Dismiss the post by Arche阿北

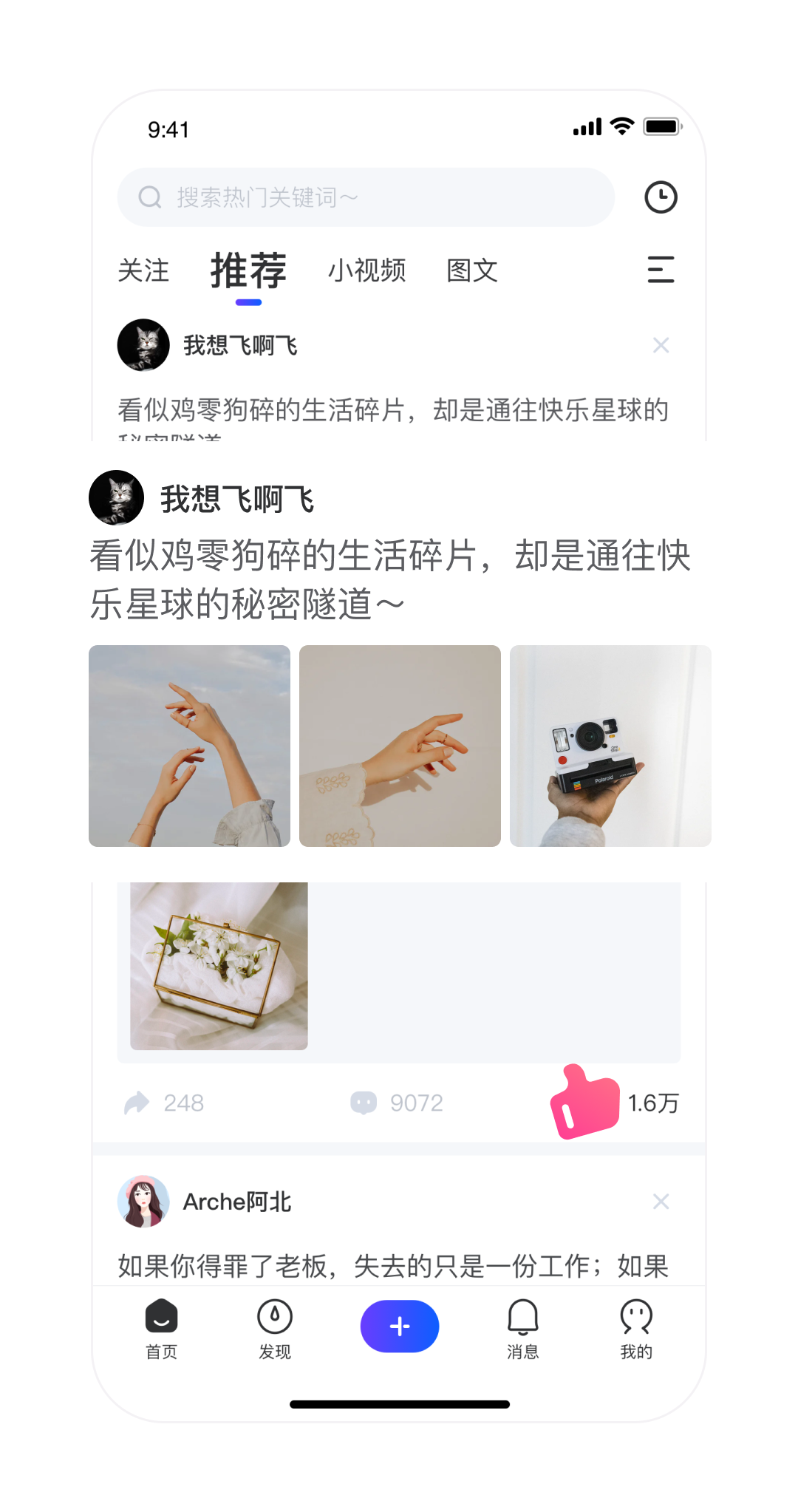661,1202
